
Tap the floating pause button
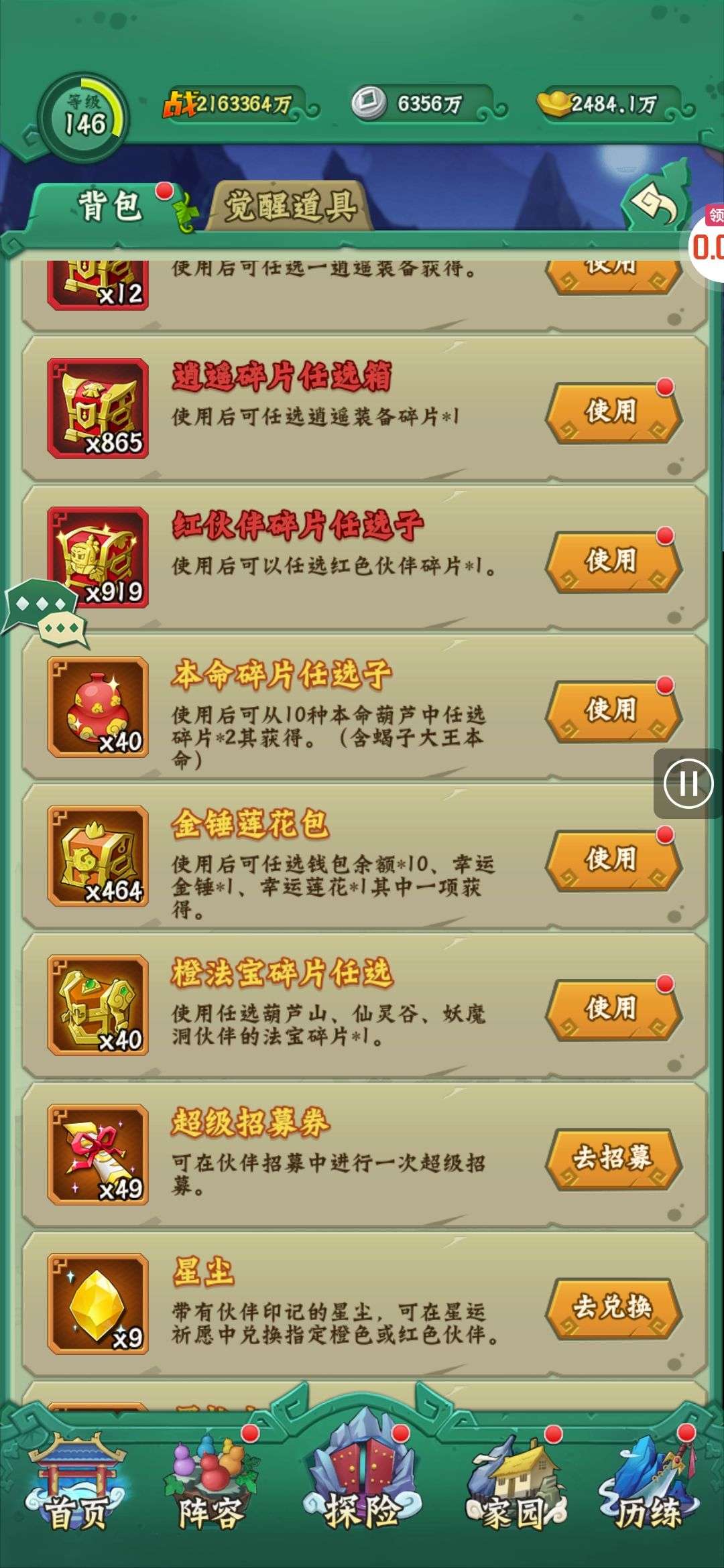pos(688,783)
